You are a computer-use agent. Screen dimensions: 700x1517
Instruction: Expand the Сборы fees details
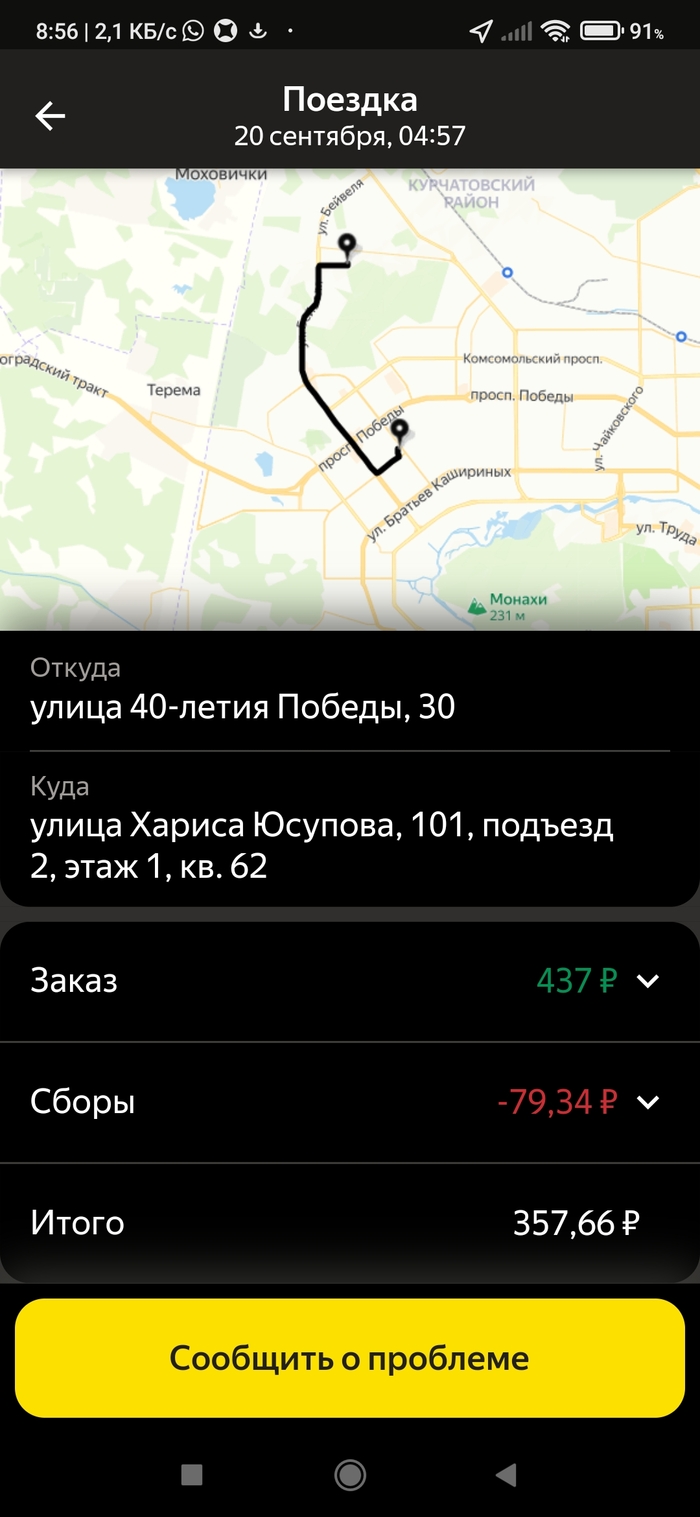click(648, 1102)
